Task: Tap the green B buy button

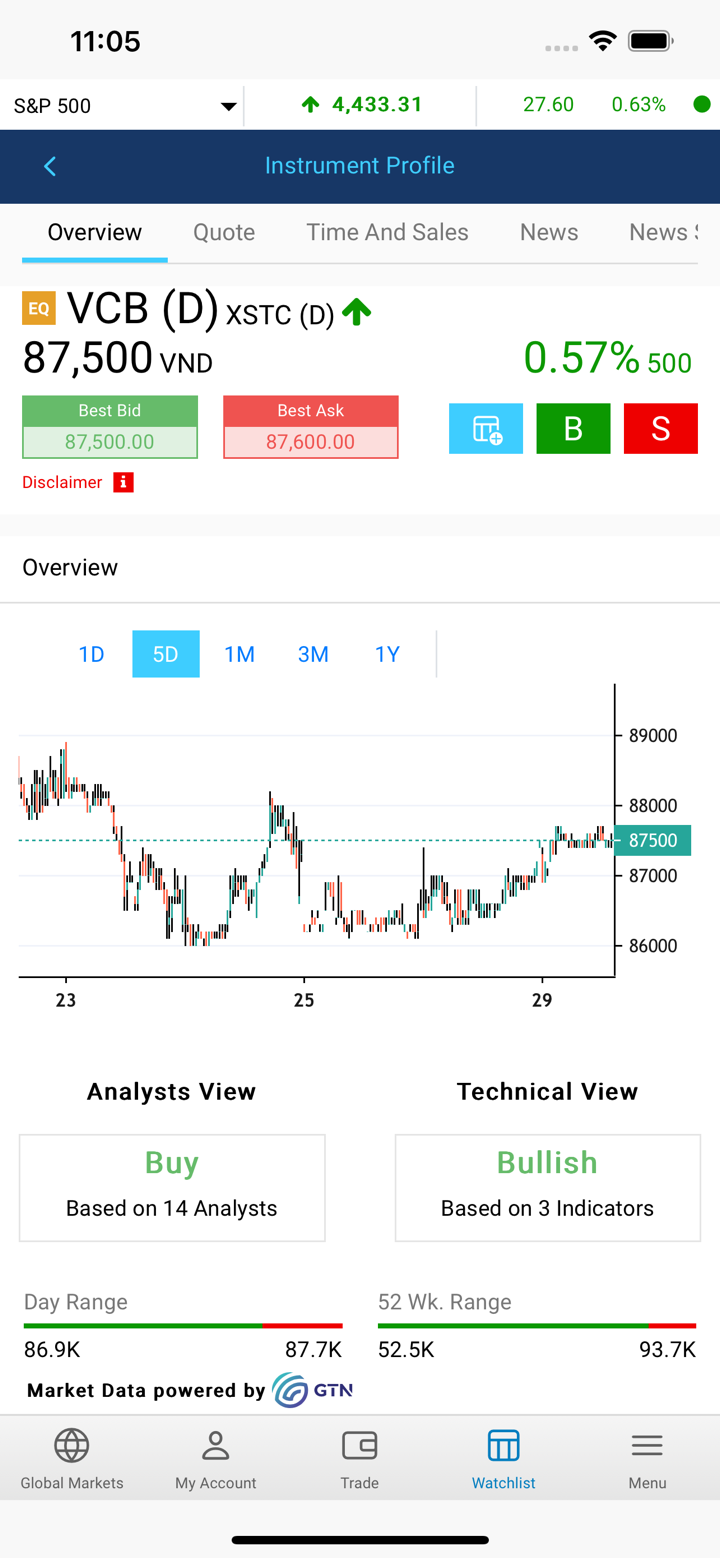Action: (x=573, y=429)
